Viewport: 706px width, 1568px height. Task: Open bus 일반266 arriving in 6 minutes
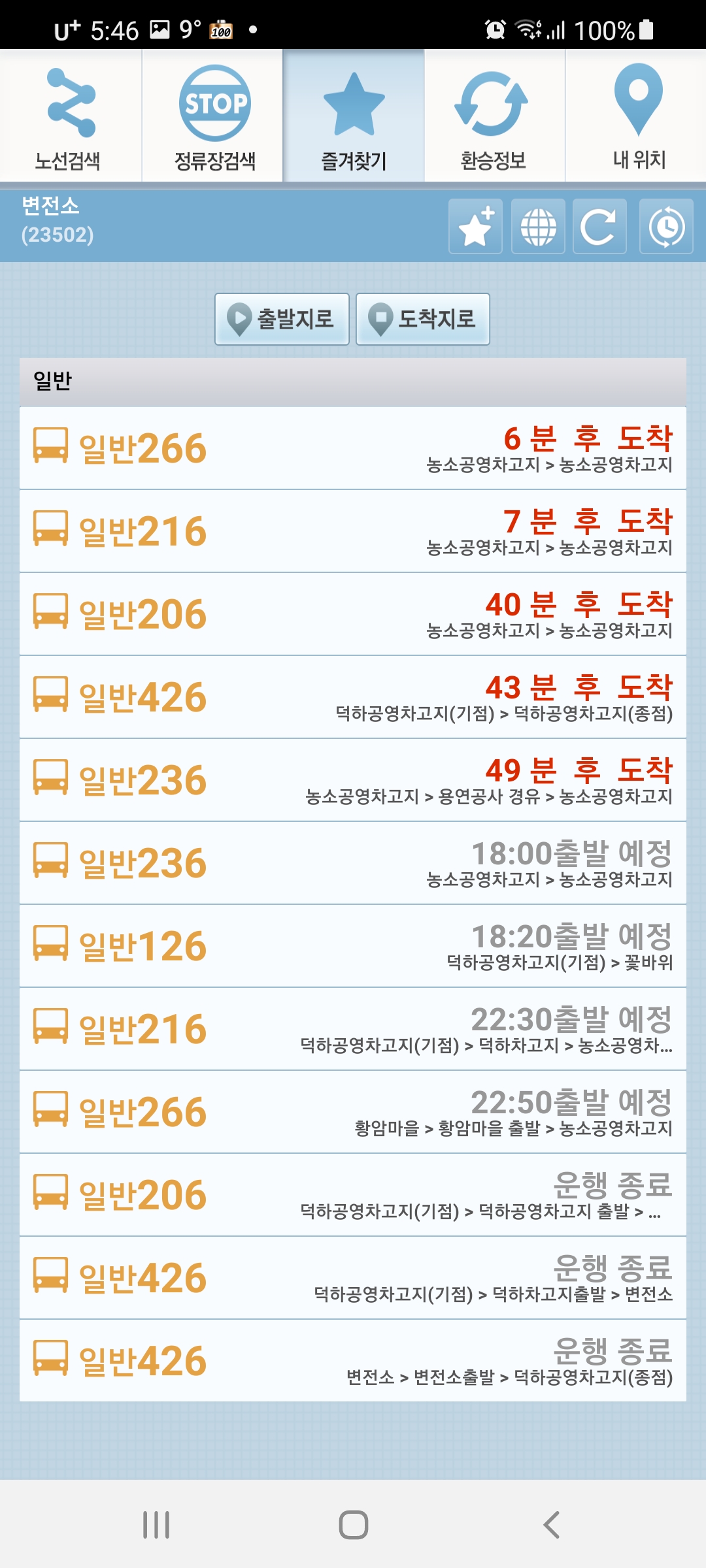353,448
